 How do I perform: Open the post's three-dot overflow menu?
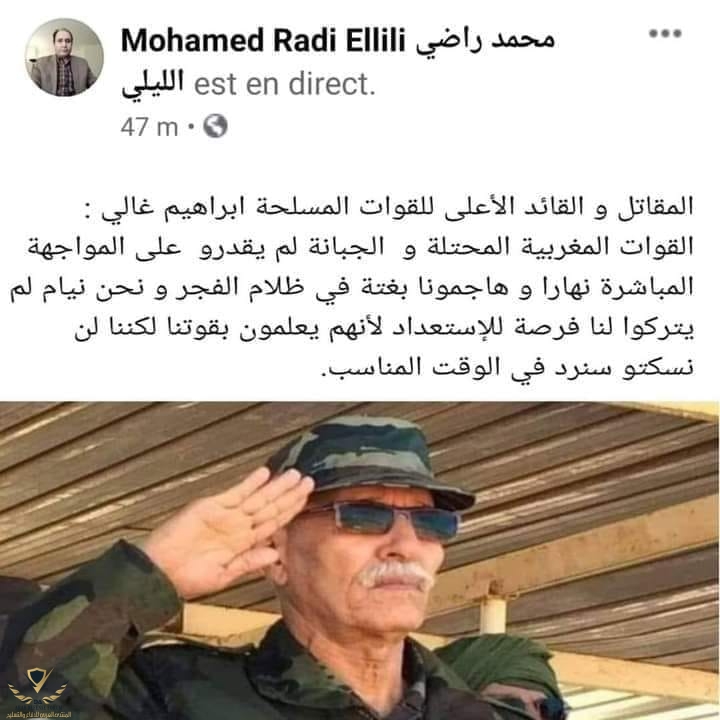(665, 33)
